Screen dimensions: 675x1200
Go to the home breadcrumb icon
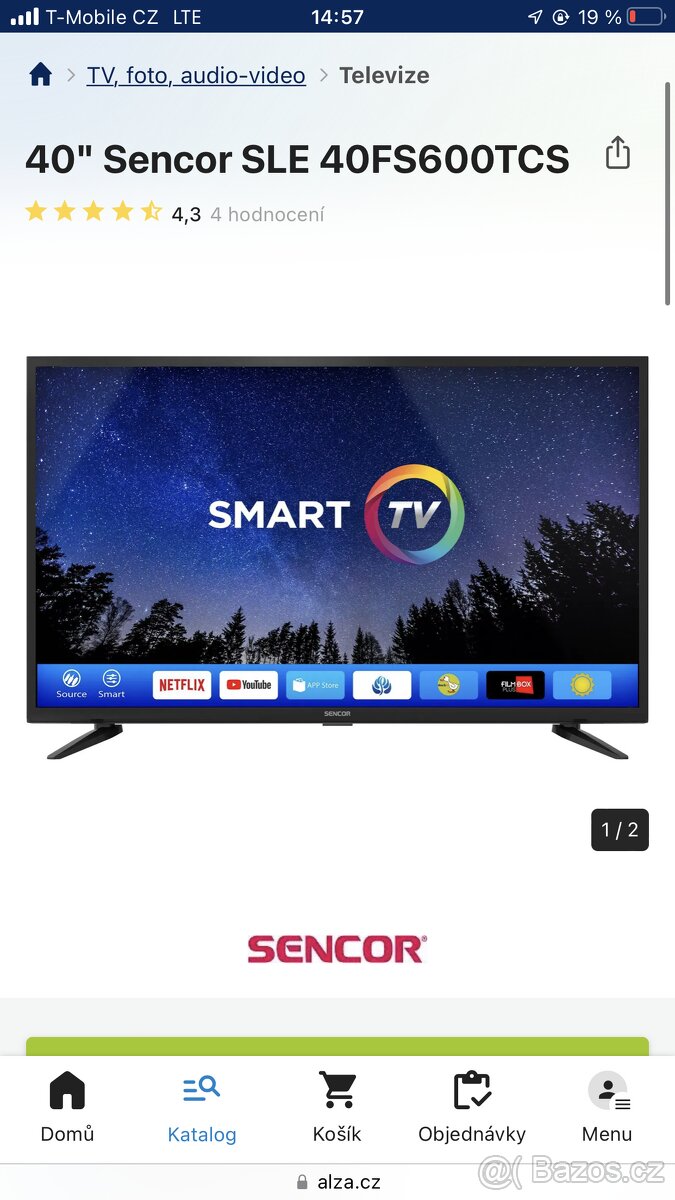(40, 75)
